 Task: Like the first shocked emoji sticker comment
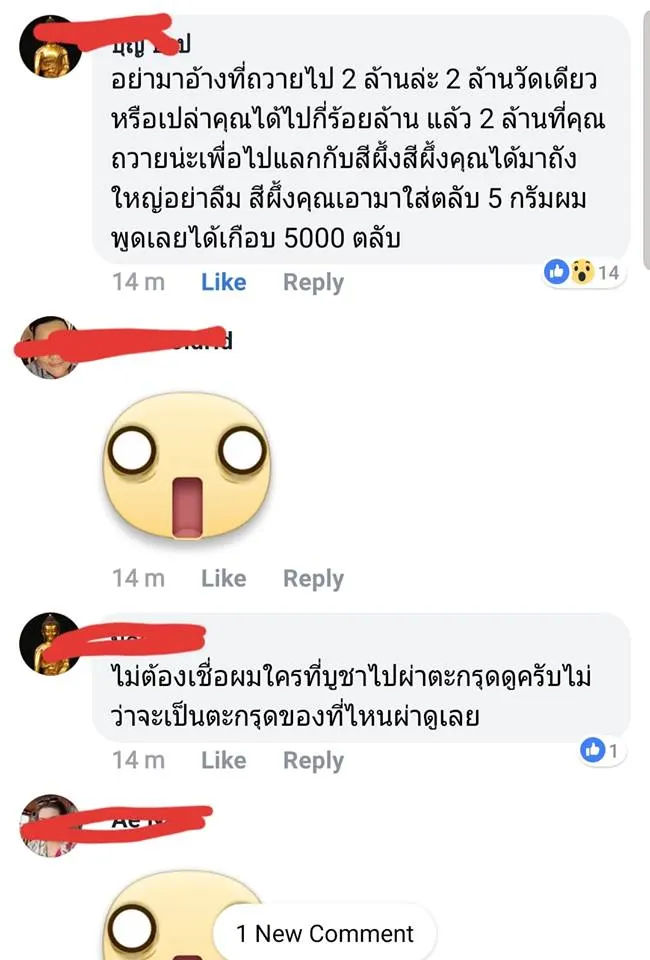coord(223,578)
